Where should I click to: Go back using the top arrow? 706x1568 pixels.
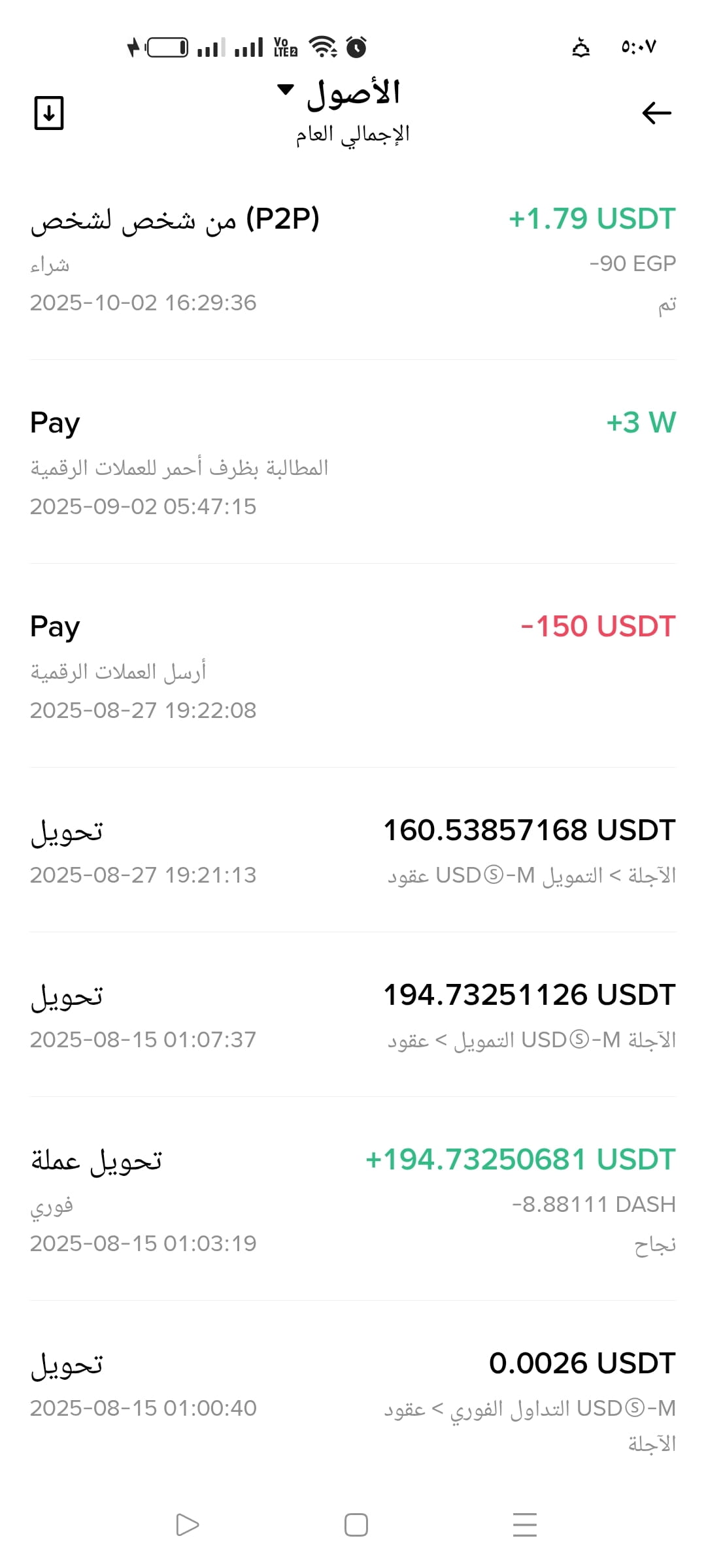pos(656,113)
